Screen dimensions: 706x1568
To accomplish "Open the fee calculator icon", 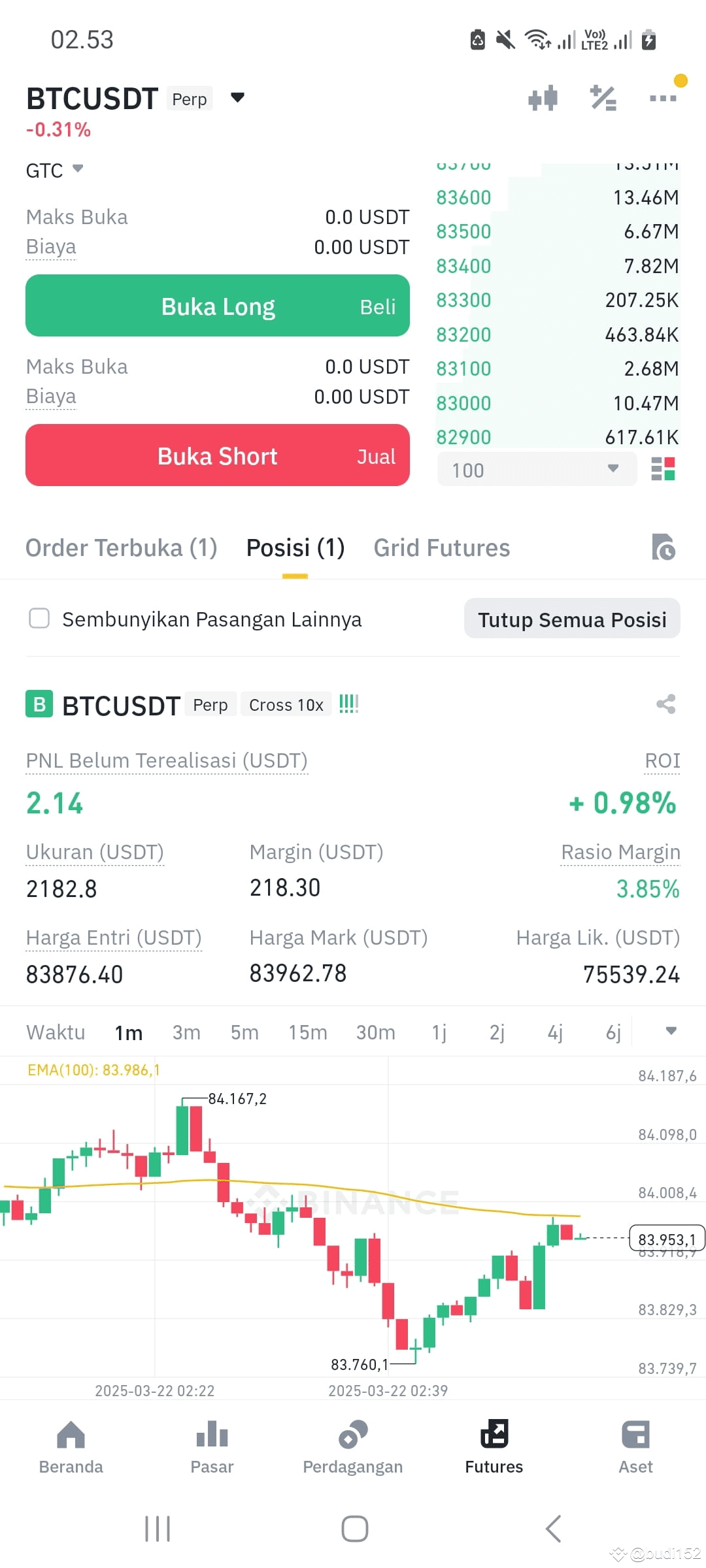I will (602, 97).
